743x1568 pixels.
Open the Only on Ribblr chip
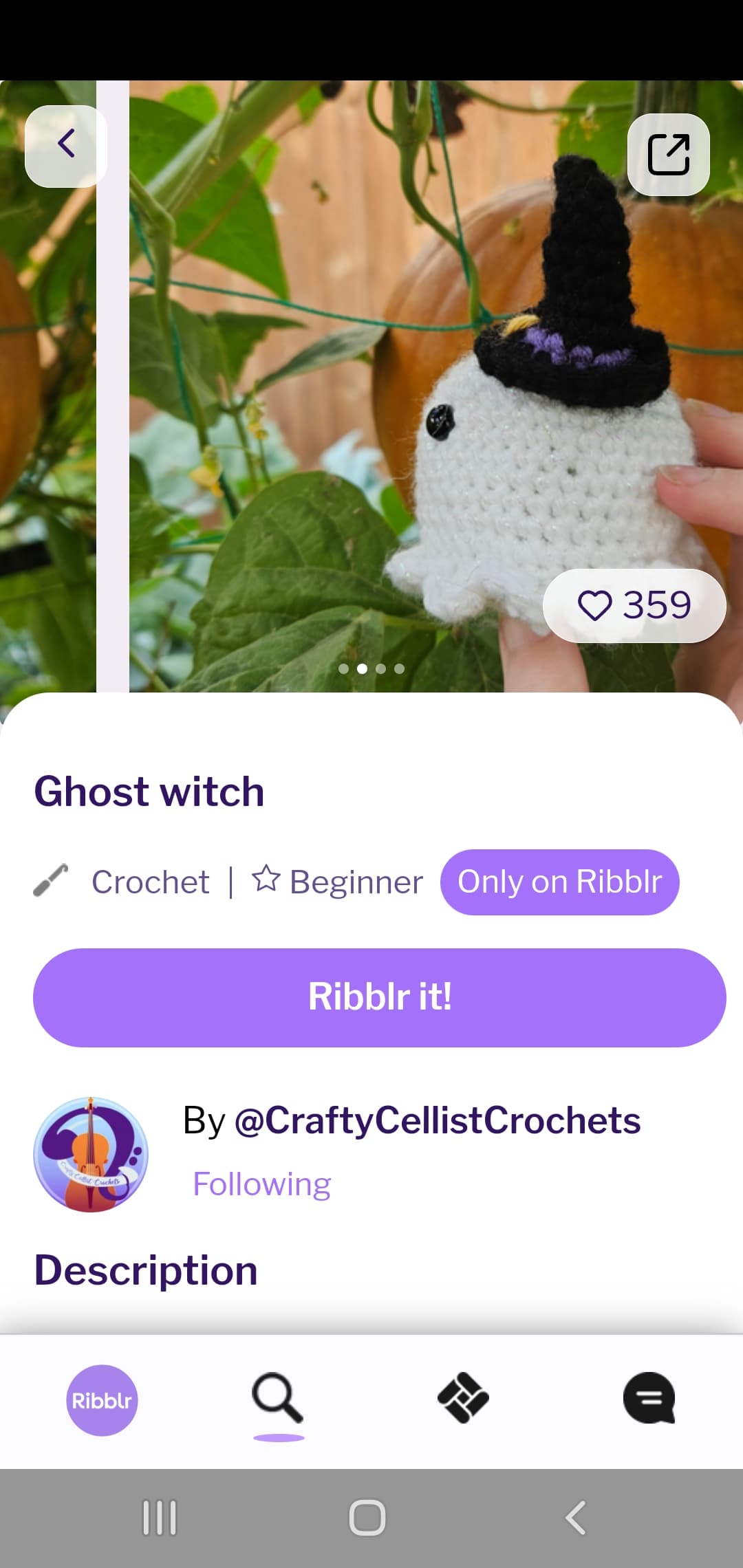(x=559, y=882)
